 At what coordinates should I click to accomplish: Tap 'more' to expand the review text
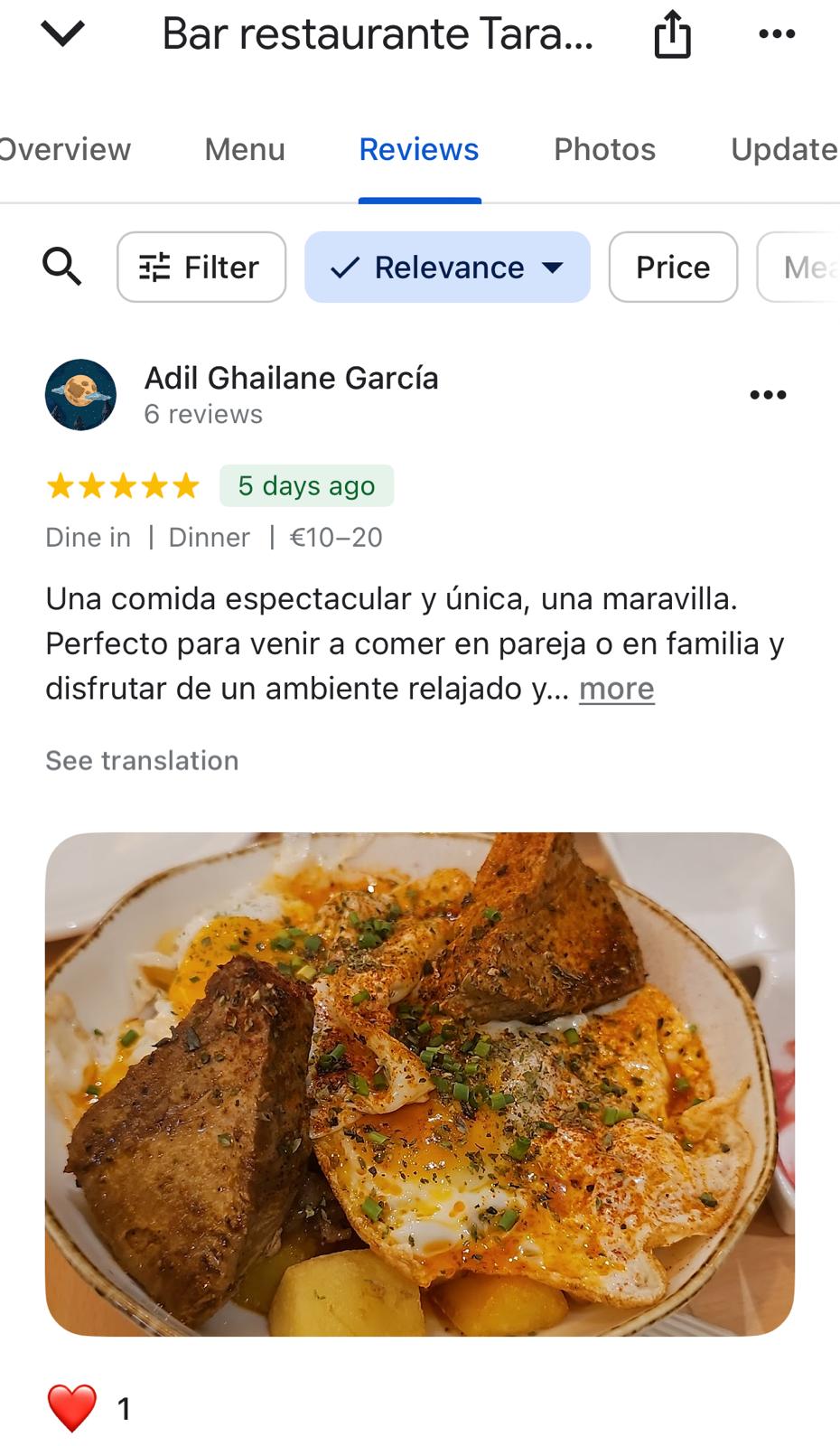tap(615, 689)
